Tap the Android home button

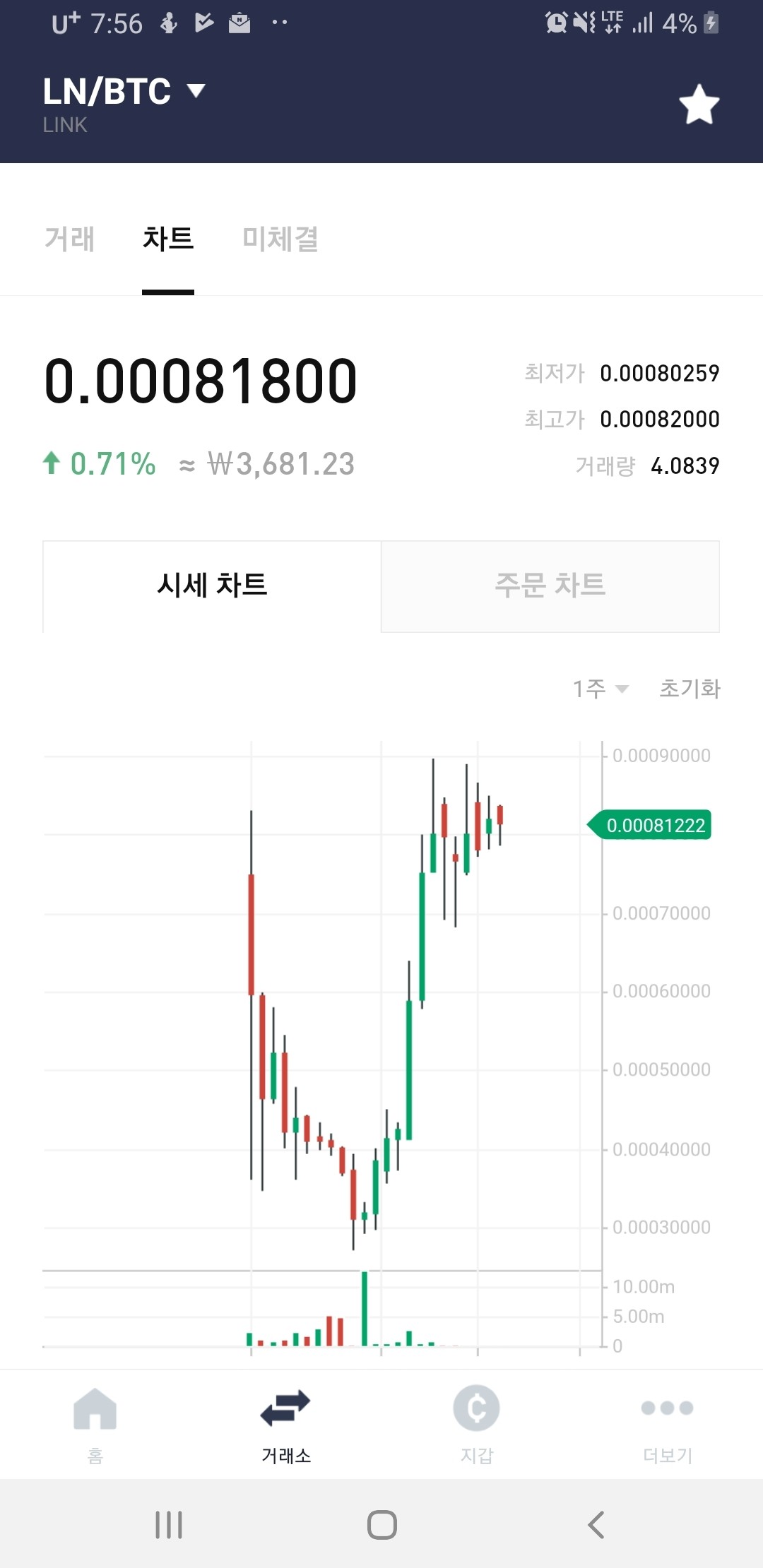click(381, 1526)
